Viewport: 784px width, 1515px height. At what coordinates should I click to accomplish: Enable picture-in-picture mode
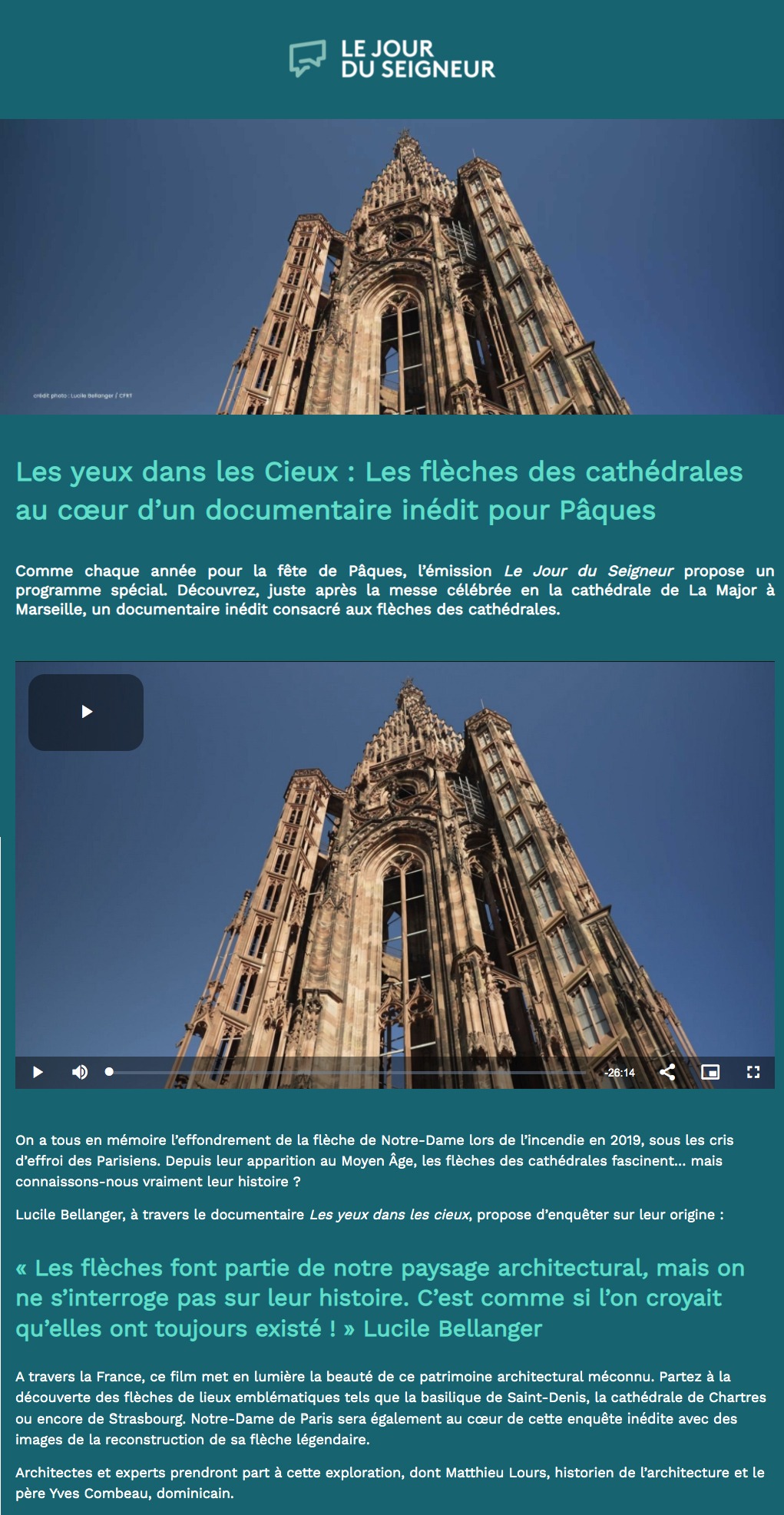(710, 1072)
